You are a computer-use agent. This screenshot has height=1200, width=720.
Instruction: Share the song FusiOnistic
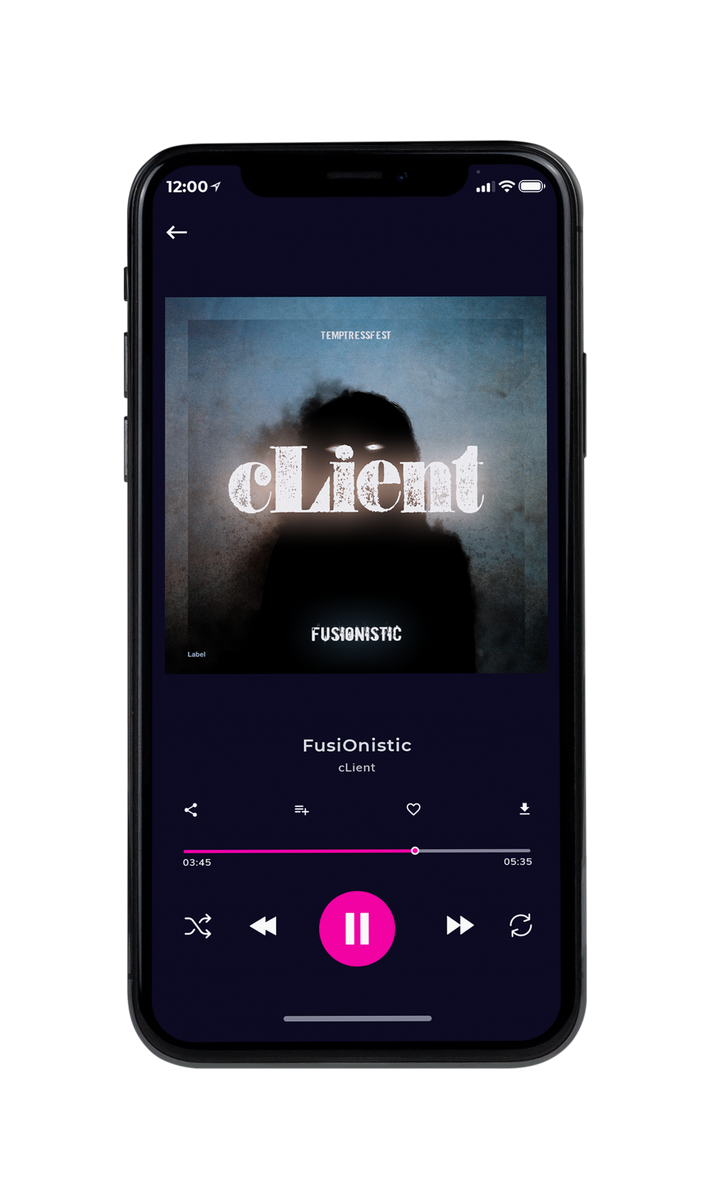191,810
